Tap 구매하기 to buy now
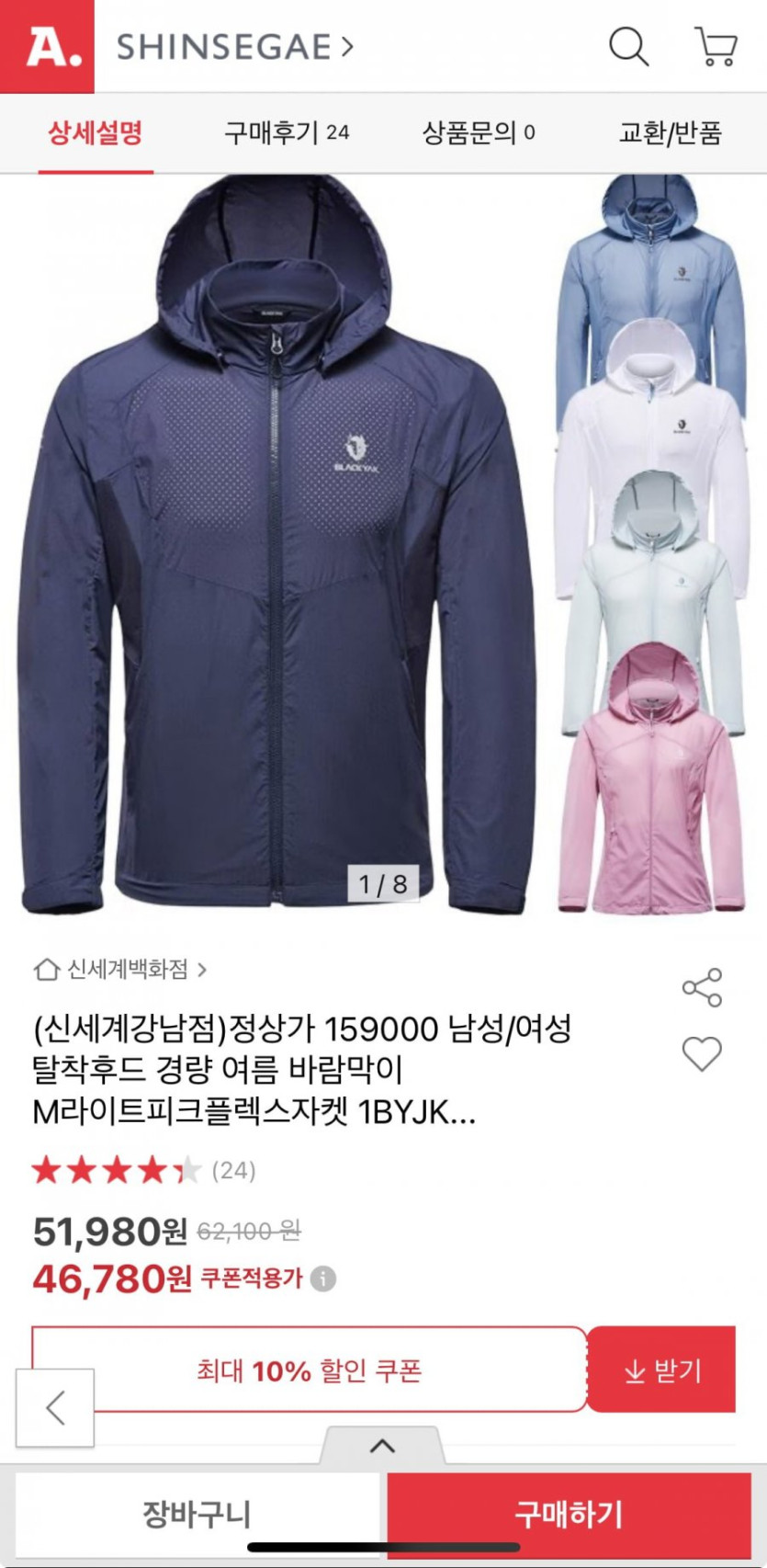Image resolution: width=767 pixels, height=1568 pixels. click(569, 1515)
